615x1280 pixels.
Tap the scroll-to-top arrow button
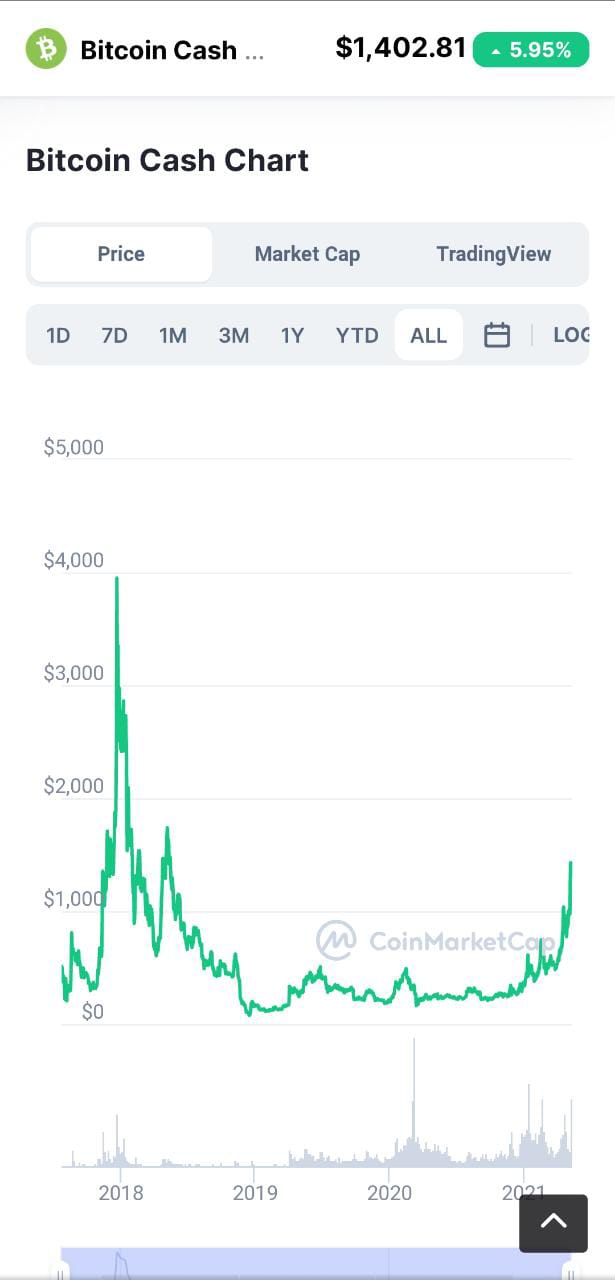[553, 1222]
